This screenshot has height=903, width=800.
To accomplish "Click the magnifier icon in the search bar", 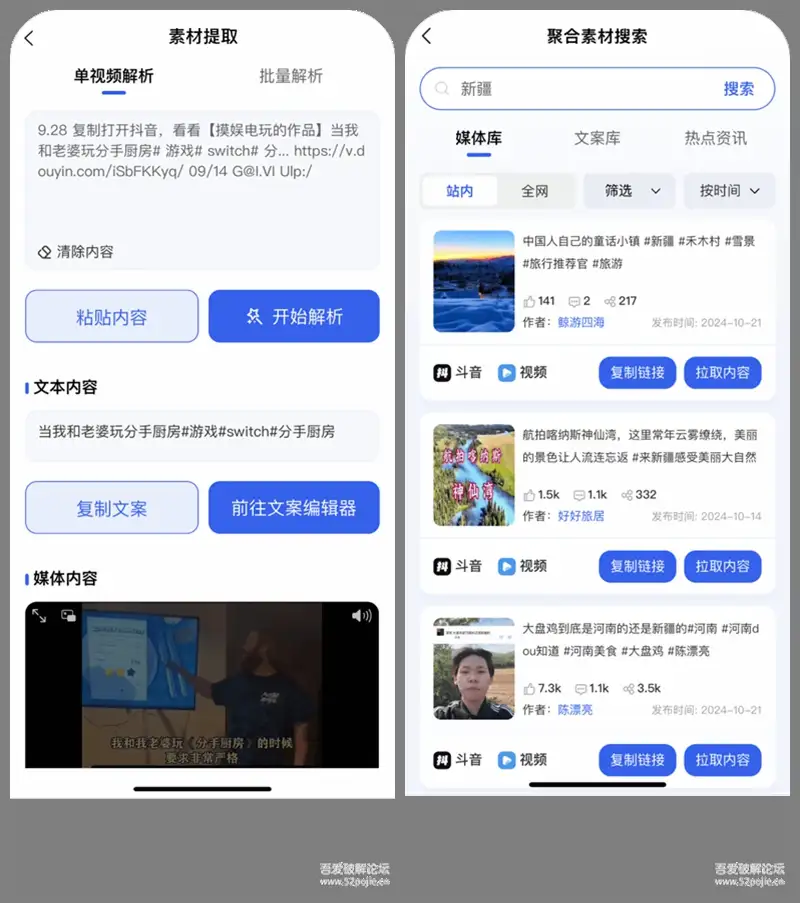I will (x=441, y=89).
